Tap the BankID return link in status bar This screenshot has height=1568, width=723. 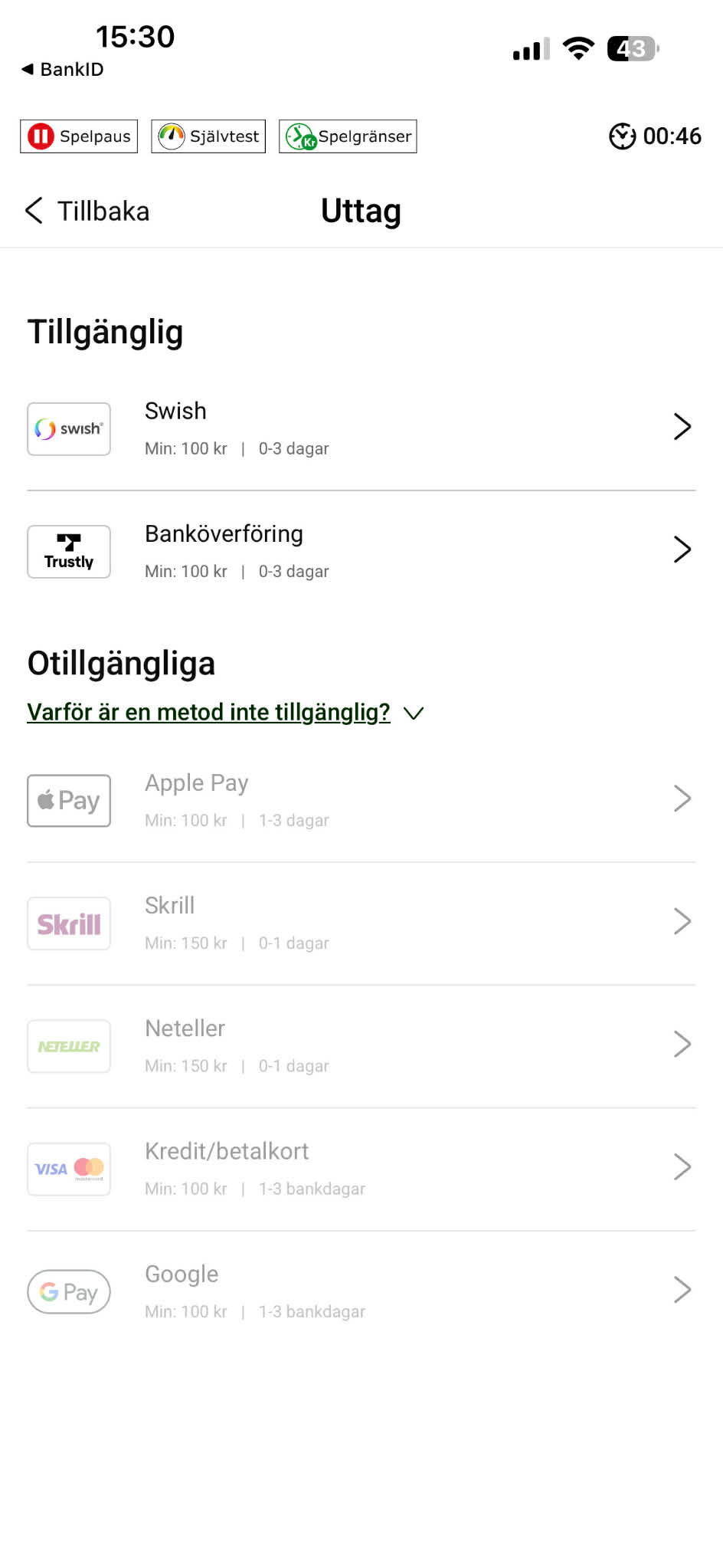(61, 69)
